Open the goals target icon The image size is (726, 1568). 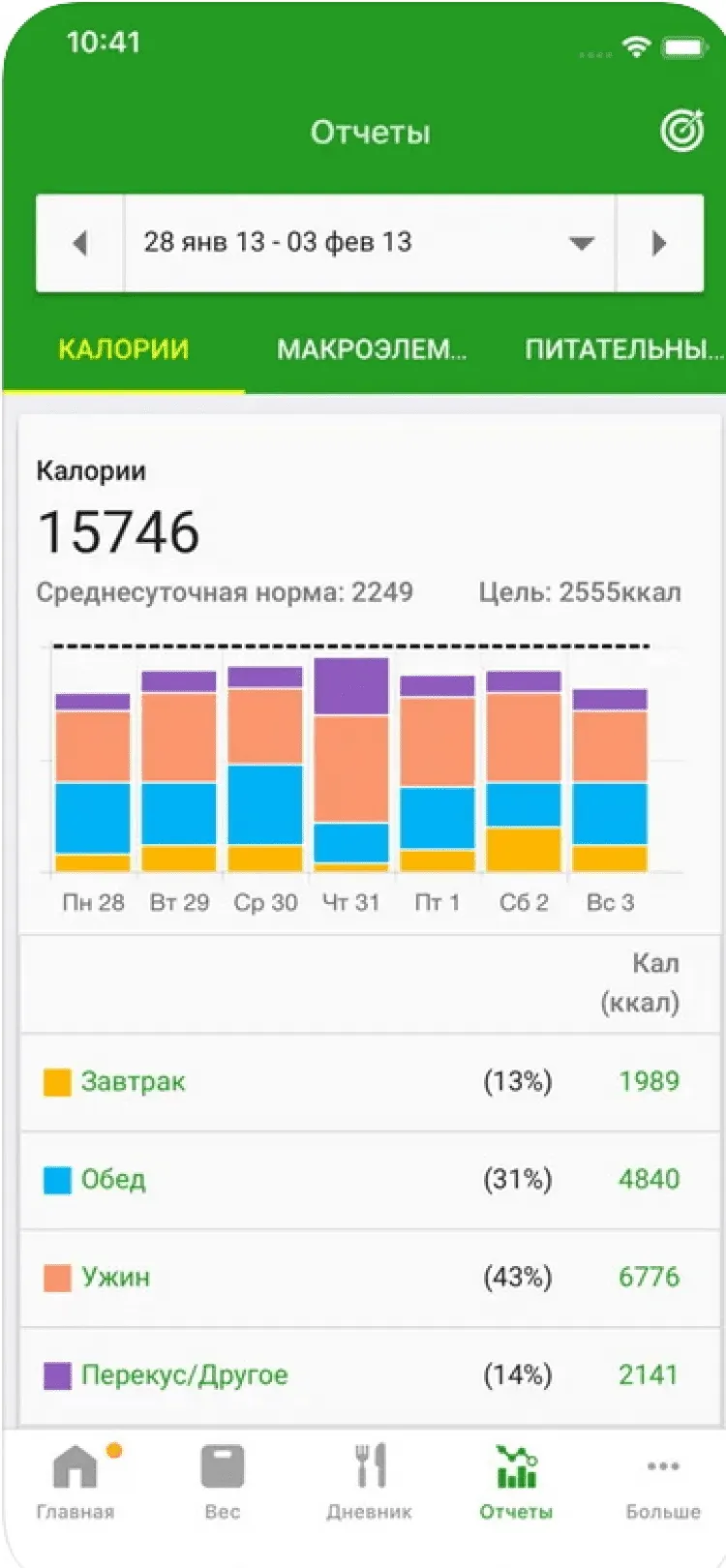tap(681, 132)
